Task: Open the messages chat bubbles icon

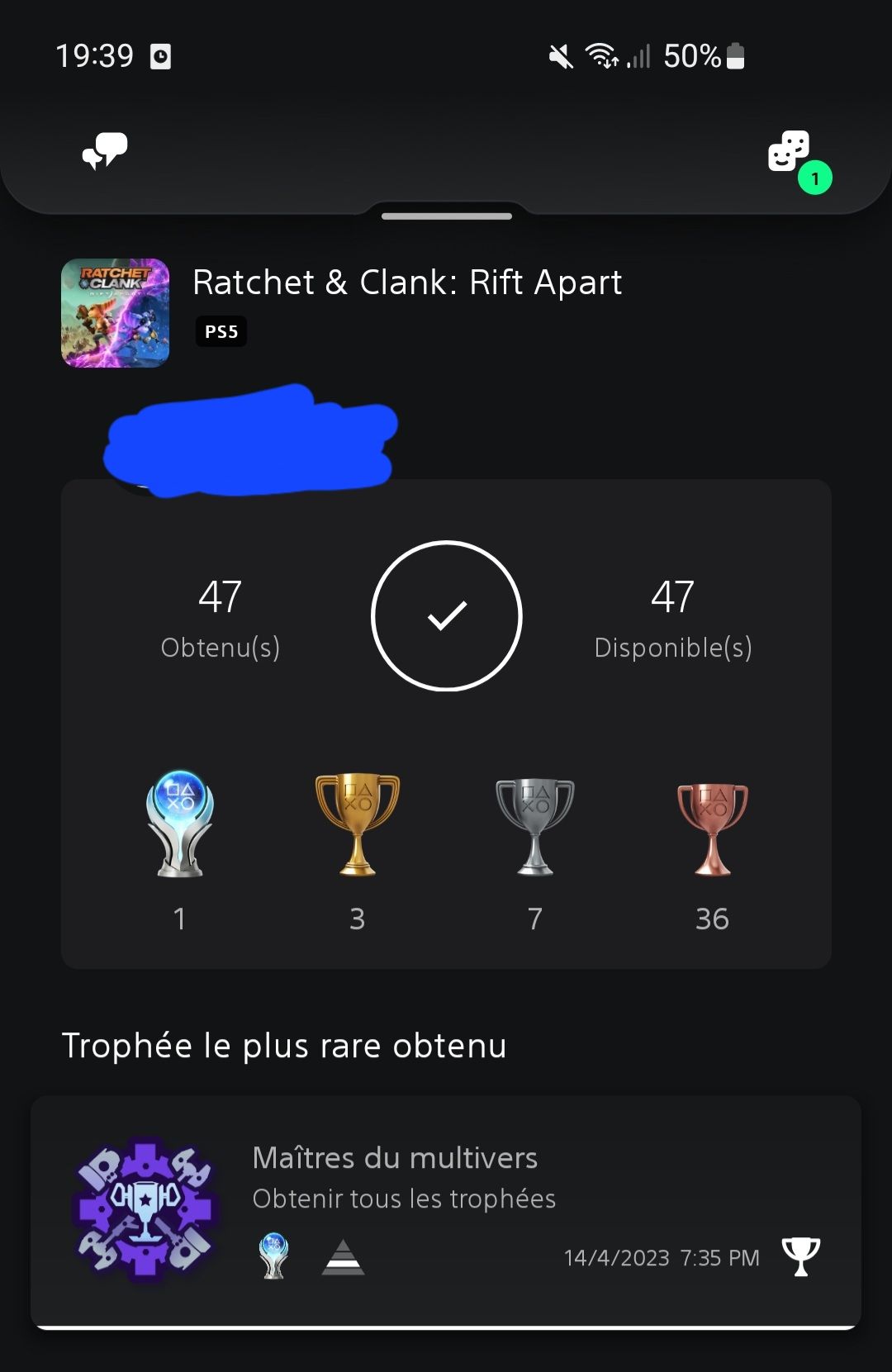Action: click(x=105, y=151)
